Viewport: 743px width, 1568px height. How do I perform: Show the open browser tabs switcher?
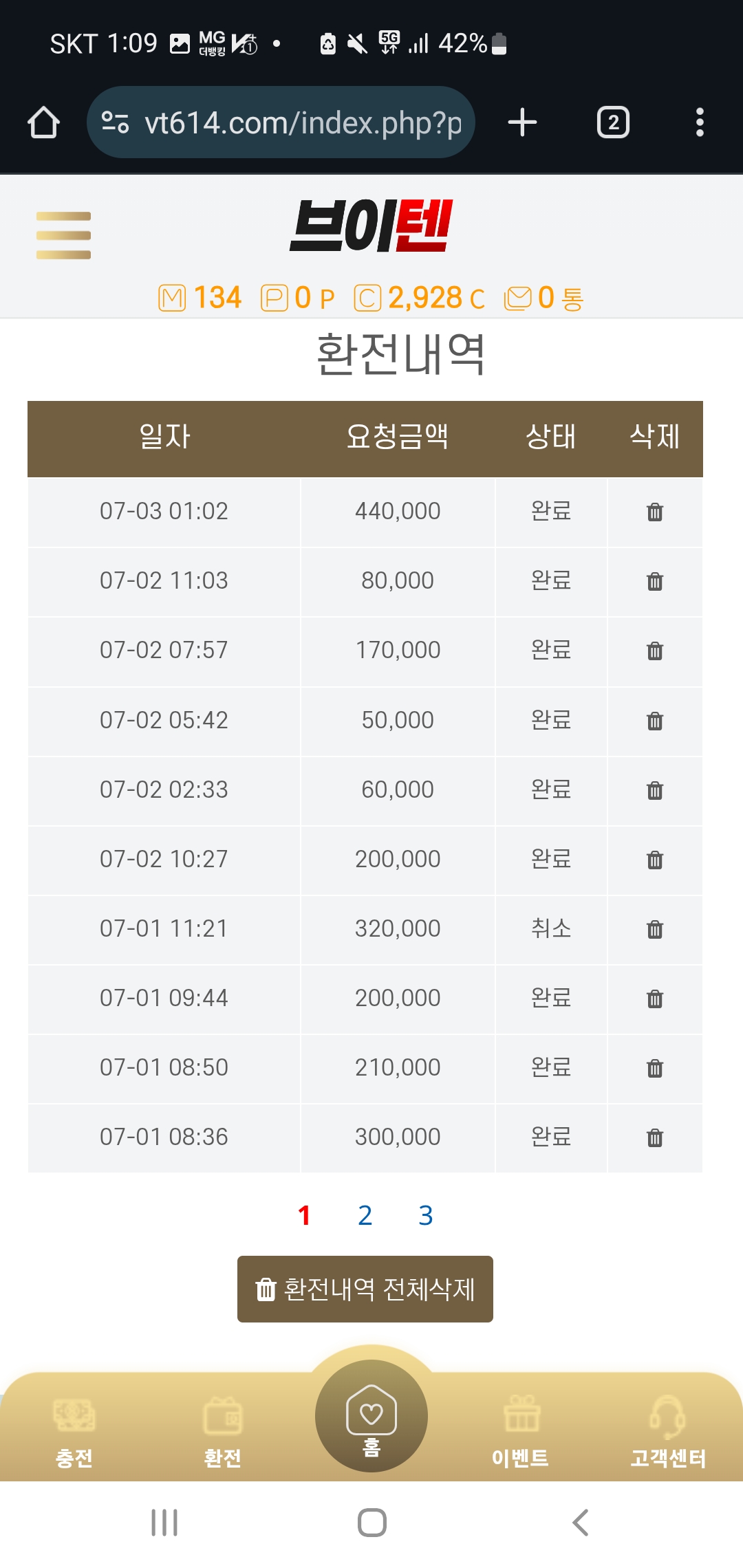pyautogui.click(x=613, y=122)
